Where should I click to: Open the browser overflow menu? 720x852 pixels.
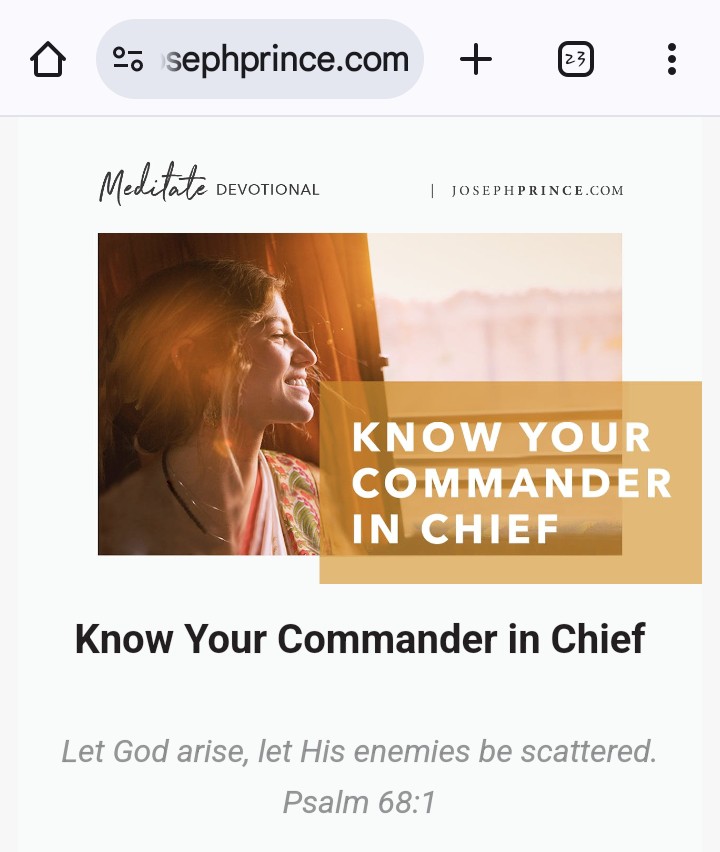click(671, 60)
